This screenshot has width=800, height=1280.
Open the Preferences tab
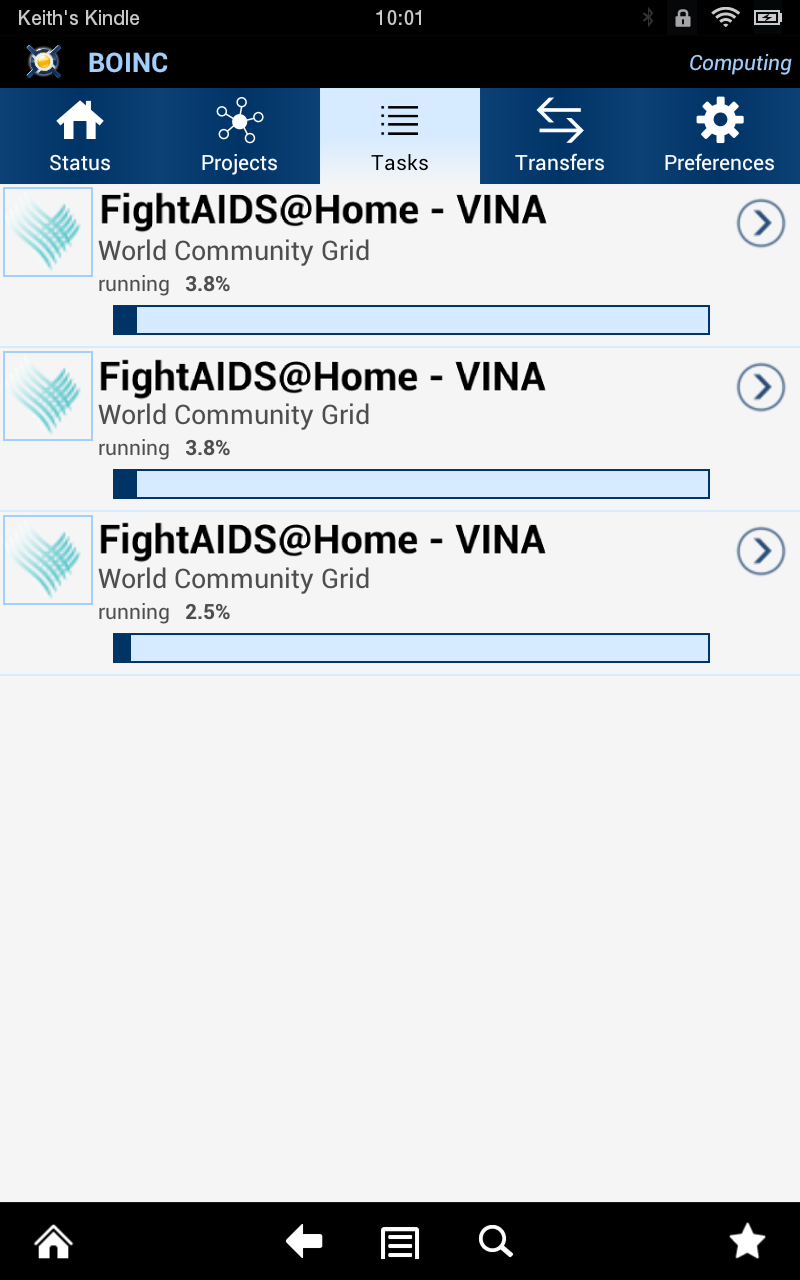point(719,137)
